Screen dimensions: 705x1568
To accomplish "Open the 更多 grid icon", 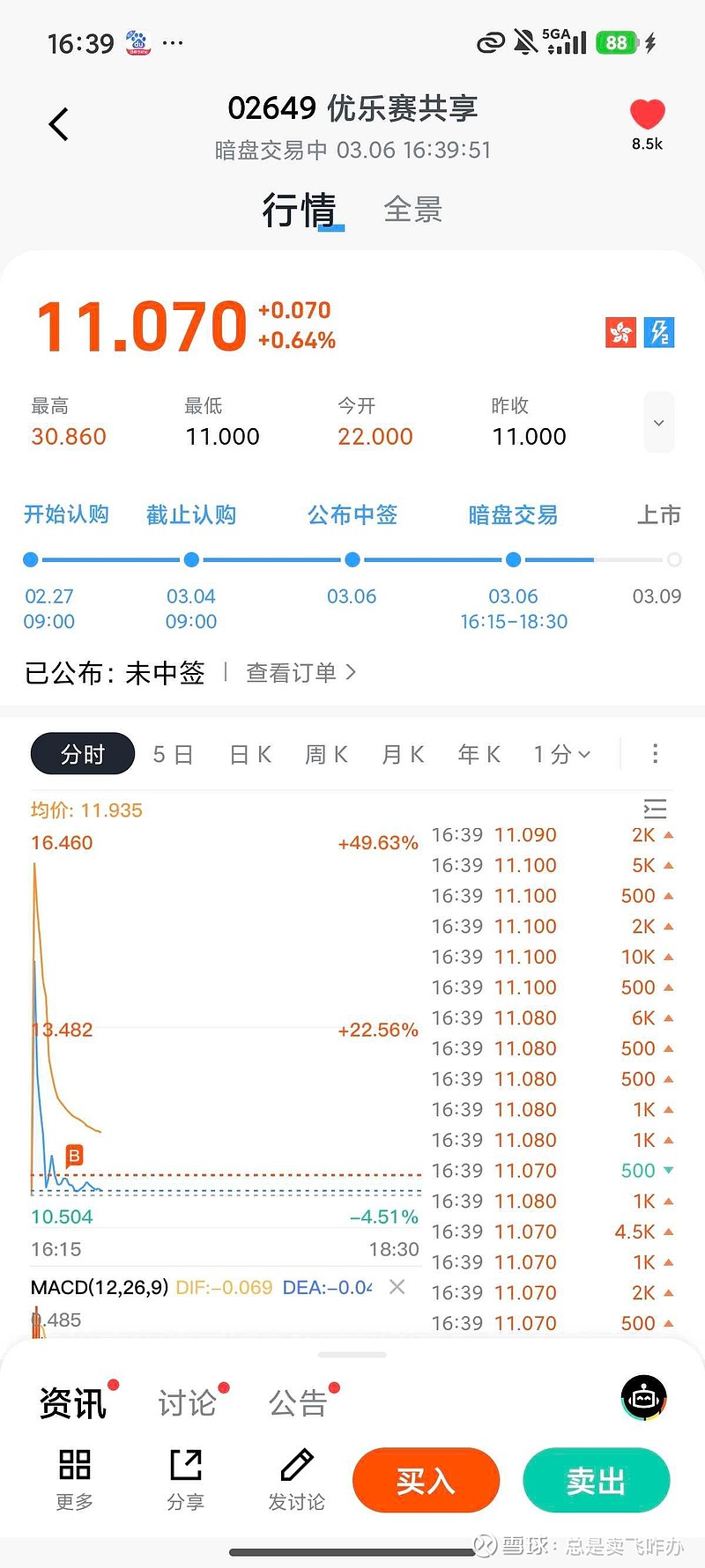I will coord(74,1462).
